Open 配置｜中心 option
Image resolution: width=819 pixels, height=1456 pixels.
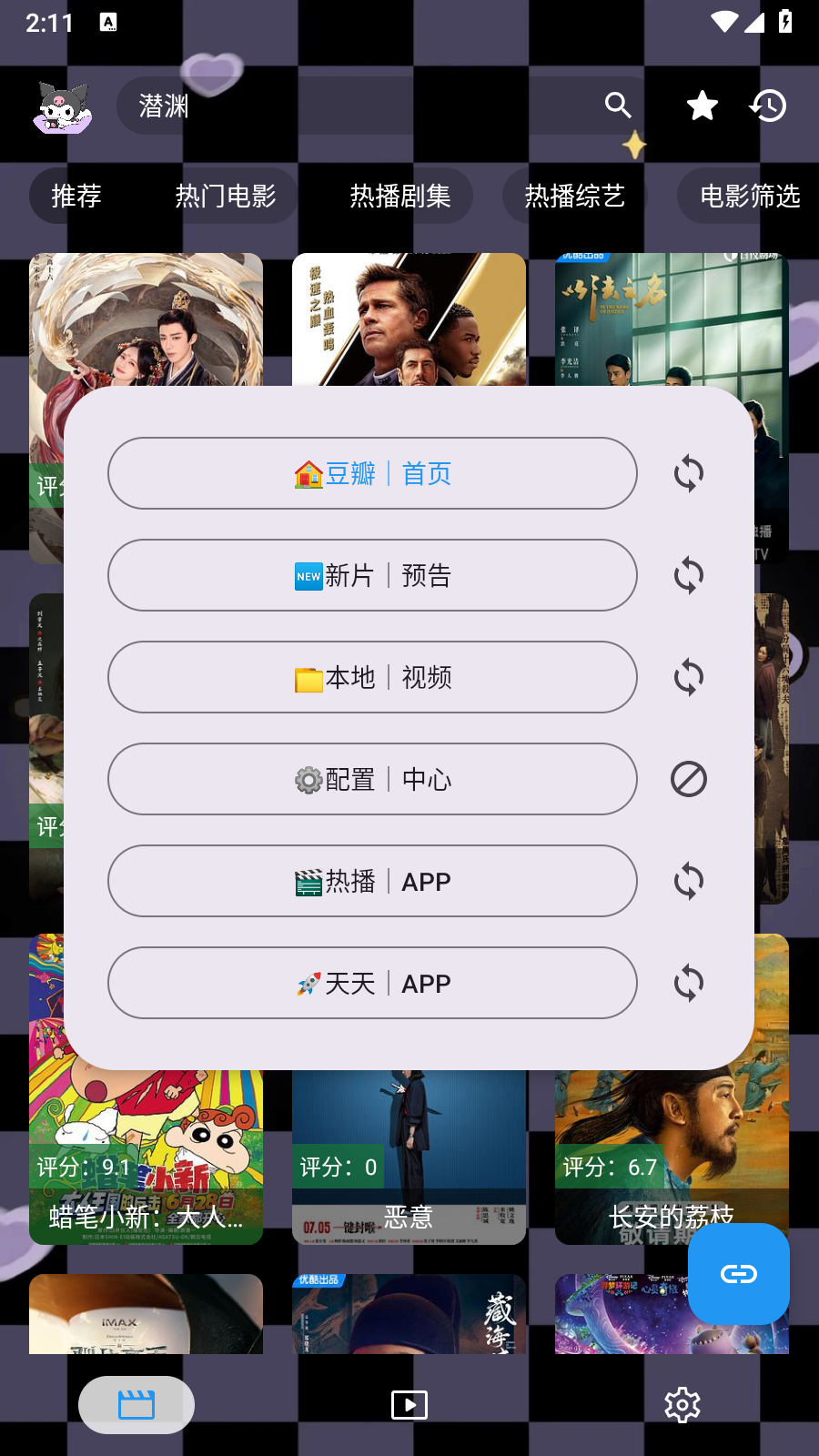pyautogui.click(x=372, y=779)
